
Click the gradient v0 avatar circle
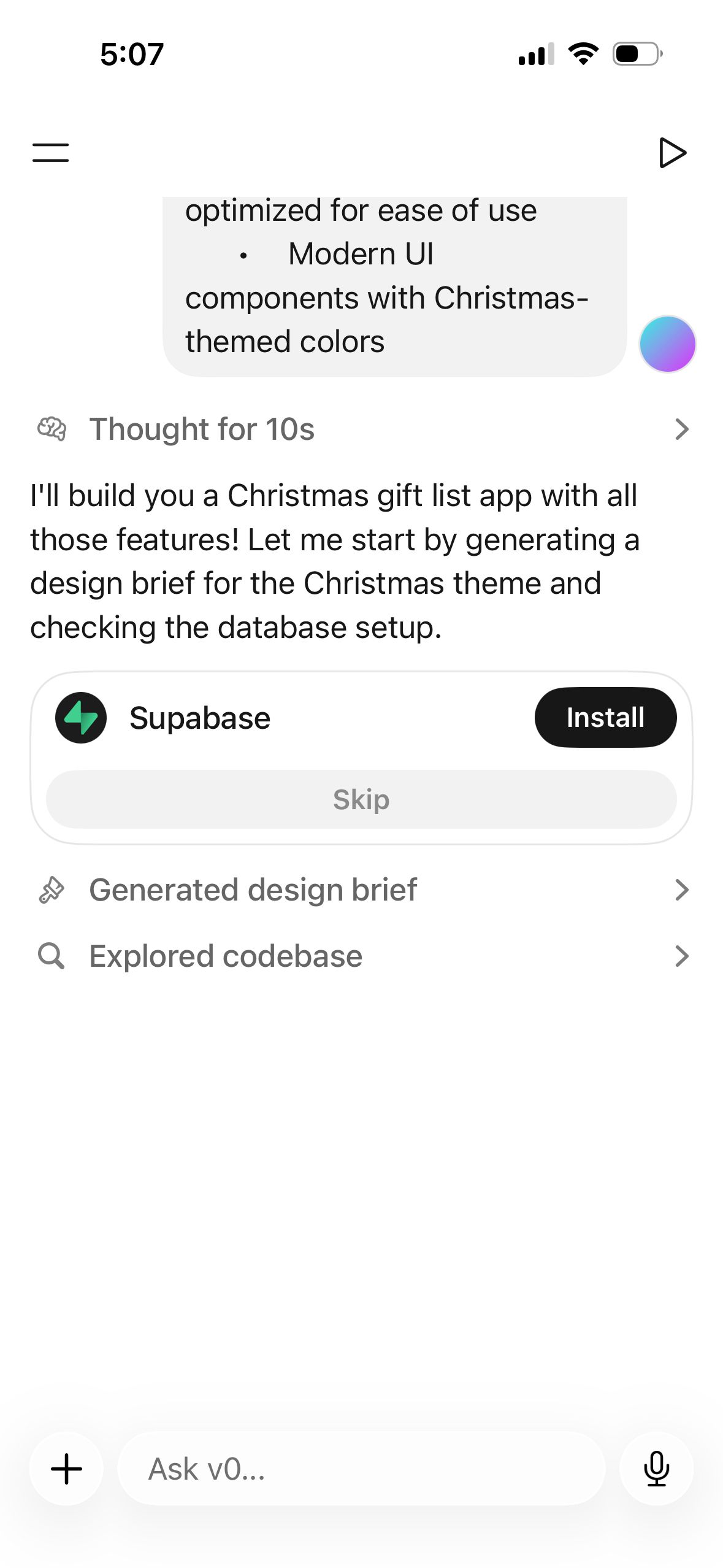pos(668,344)
